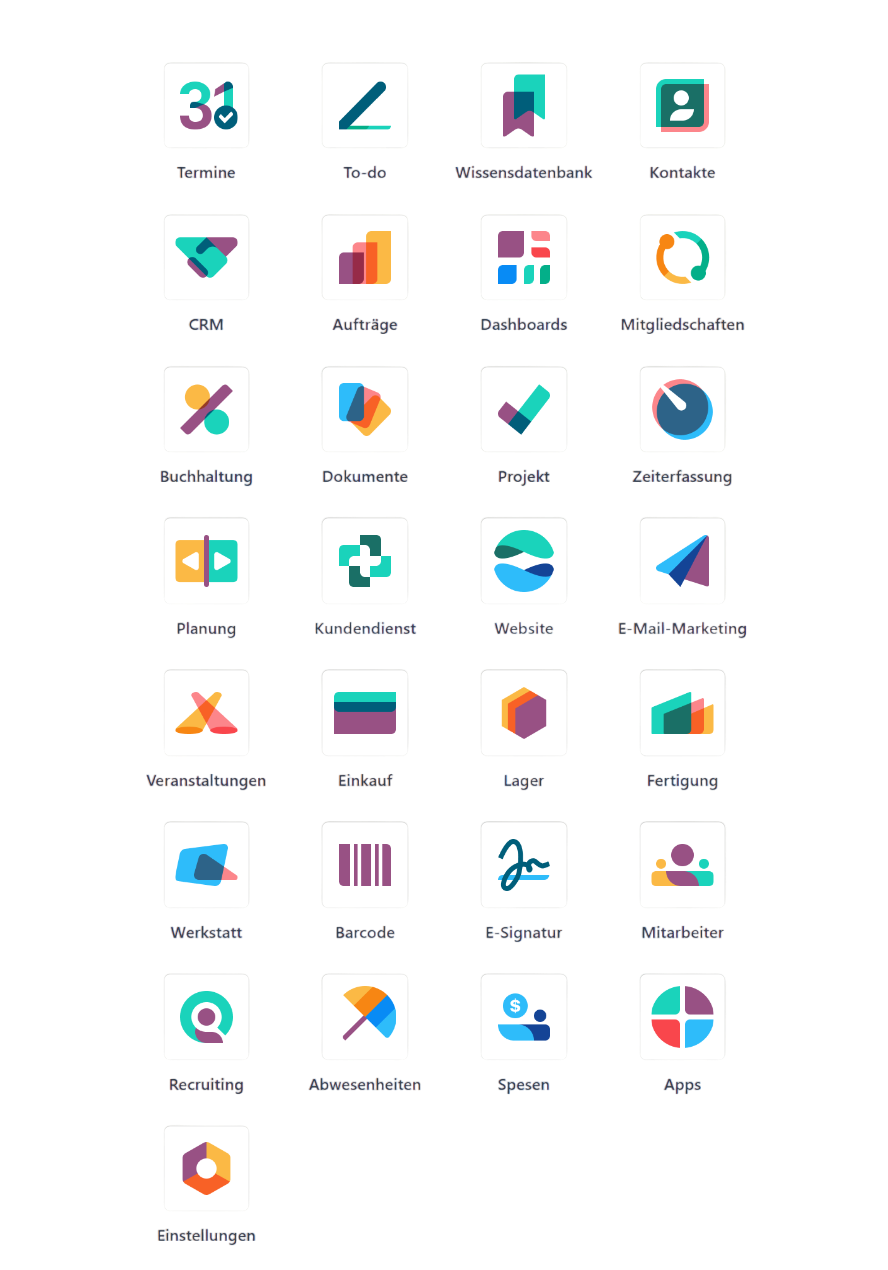This screenshot has width=888, height=1270.
Task: Open Einstellungen
Action: 206,1168
